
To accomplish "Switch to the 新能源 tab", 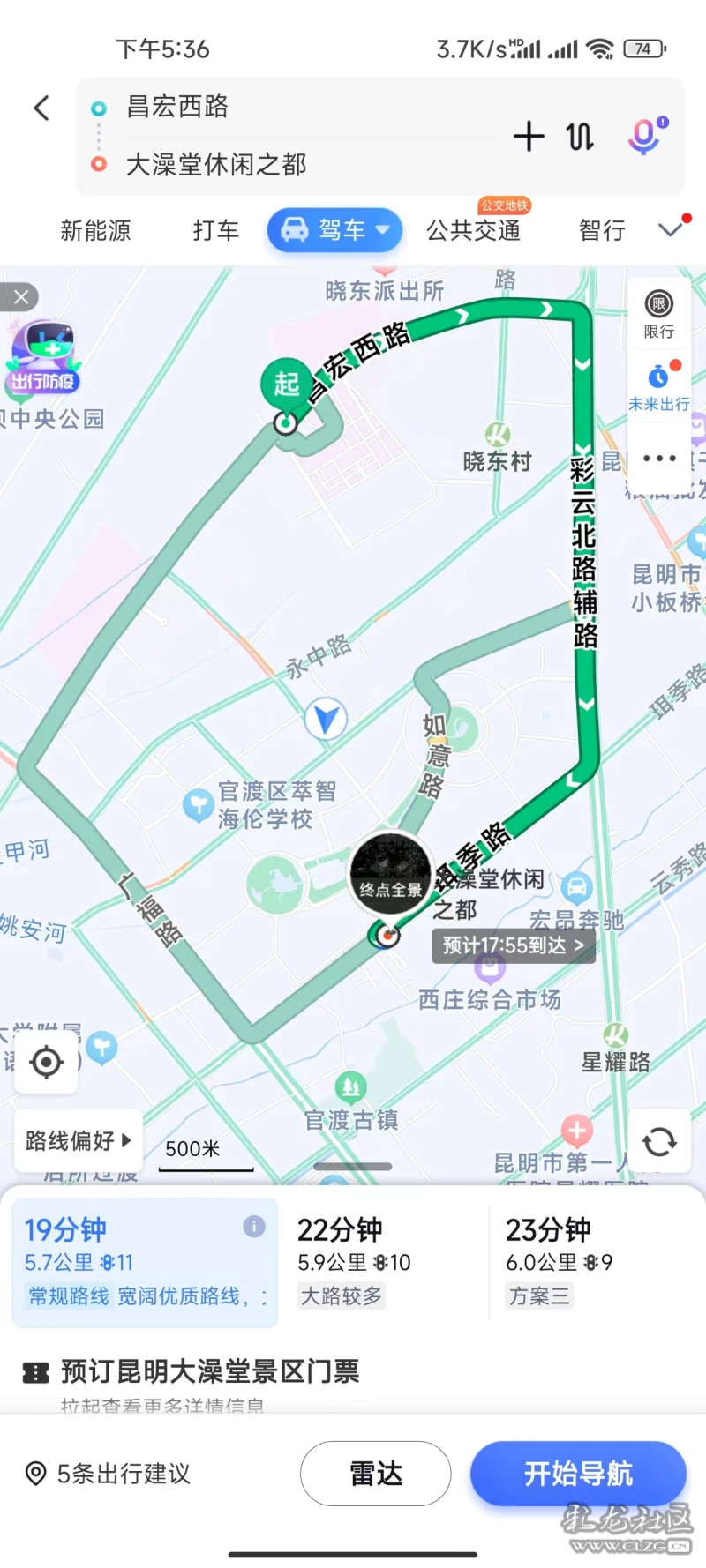I will click(x=95, y=230).
